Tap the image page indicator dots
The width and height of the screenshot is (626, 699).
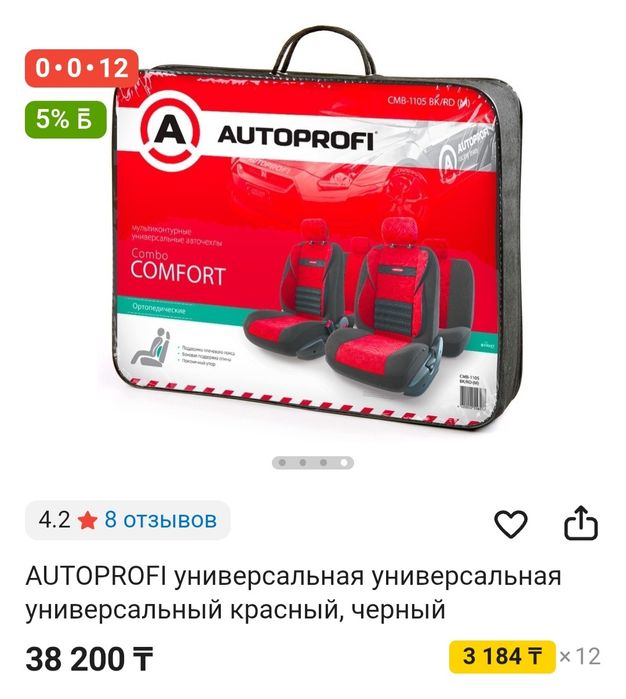[x=313, y=463]
